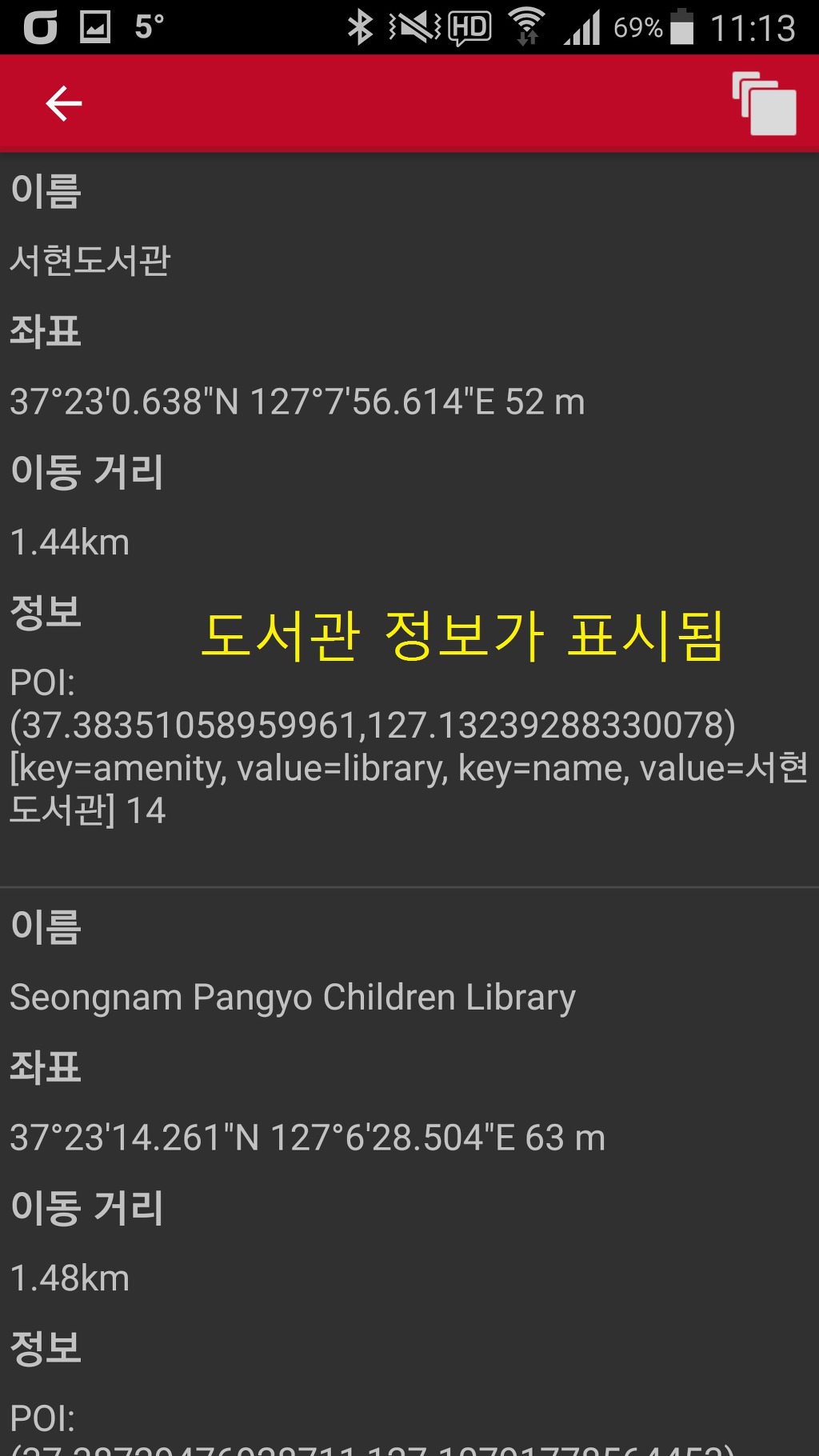
Task: Open the 서현도서관 result entry
Action: (90, 261)
